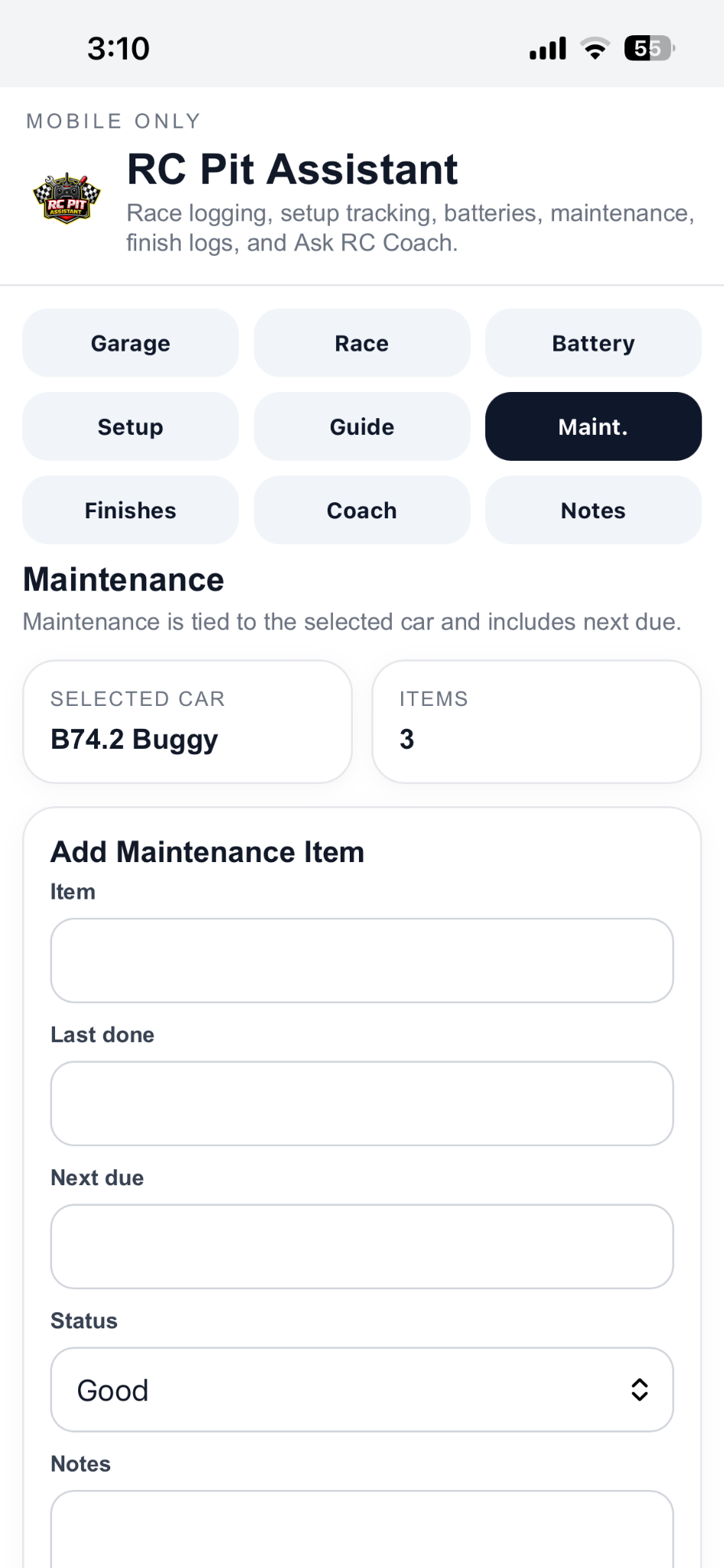The height and width of the screenshot is (1568, 724).
Task: Tap the up-down chevron in Status selector
Action: click(640, 1389)
